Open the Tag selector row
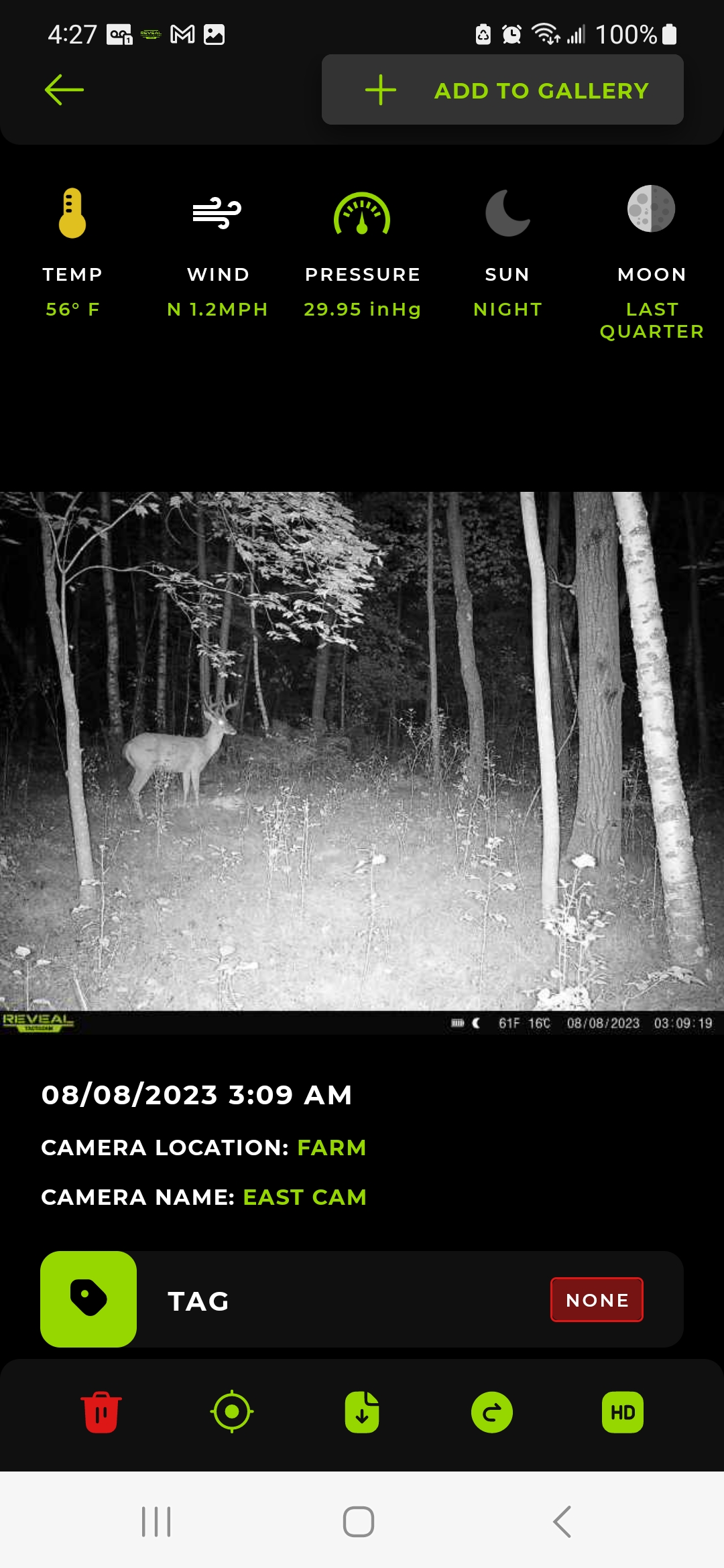724x1568 pixels. [362, 1299]
